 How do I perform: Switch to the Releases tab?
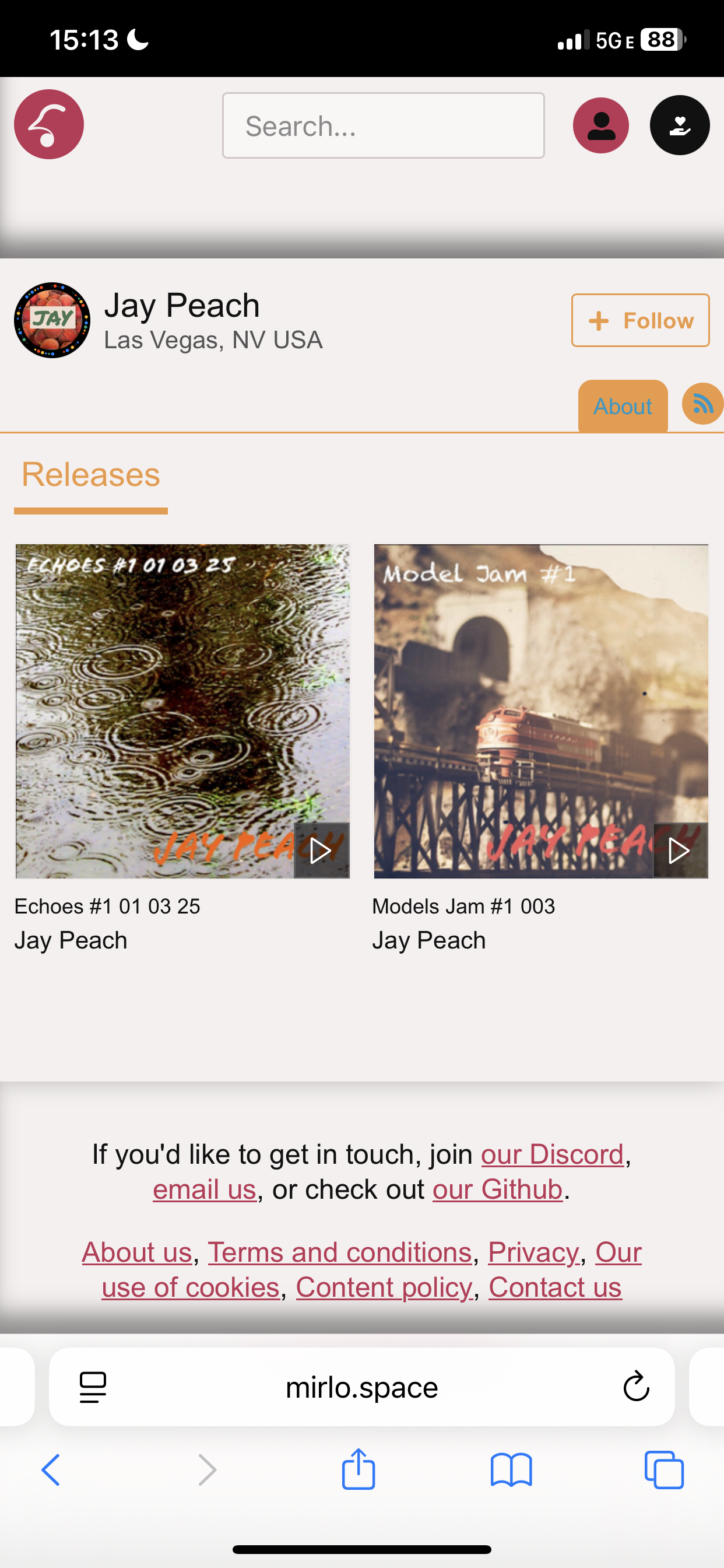click(91, 475)
